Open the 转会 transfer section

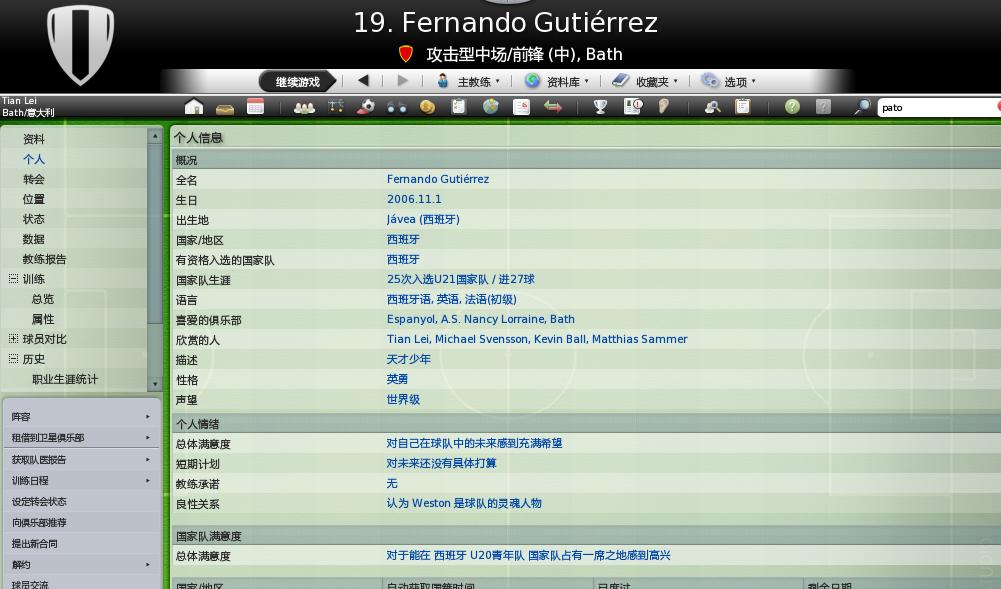tap(34, 179)
